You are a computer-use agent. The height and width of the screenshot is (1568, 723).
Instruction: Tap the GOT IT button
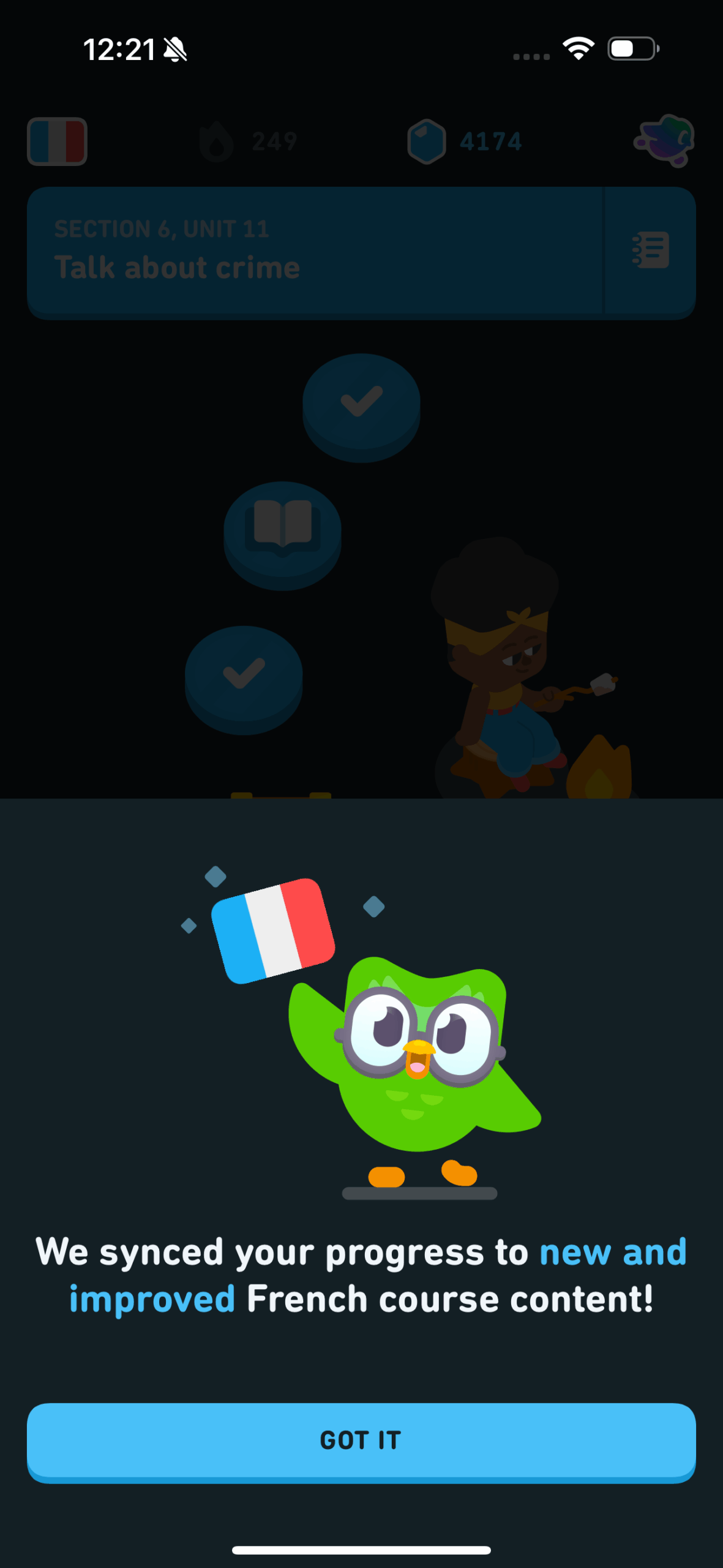[x=361, y=1441]
